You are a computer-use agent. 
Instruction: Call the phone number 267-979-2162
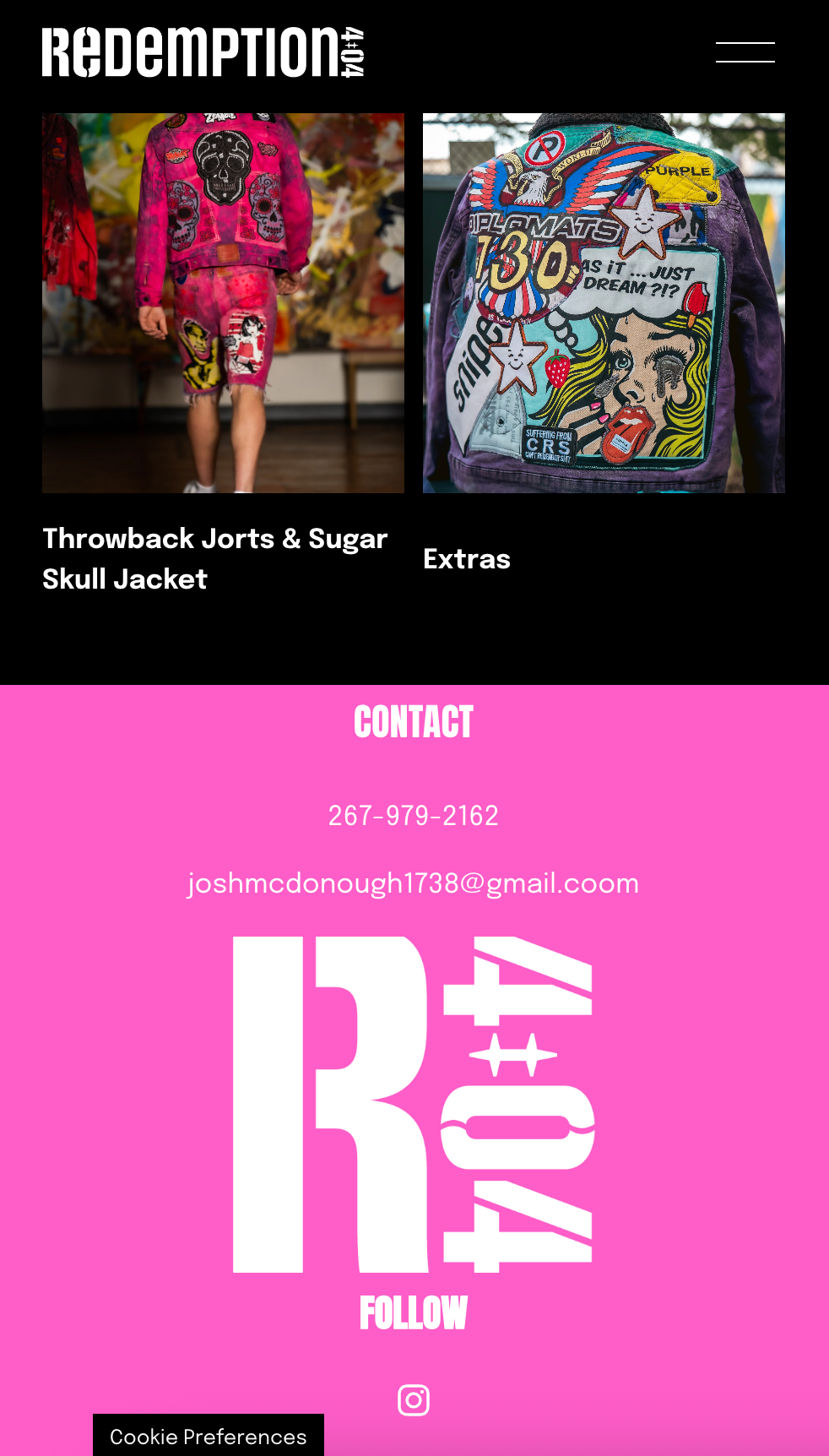click(414, 816)
